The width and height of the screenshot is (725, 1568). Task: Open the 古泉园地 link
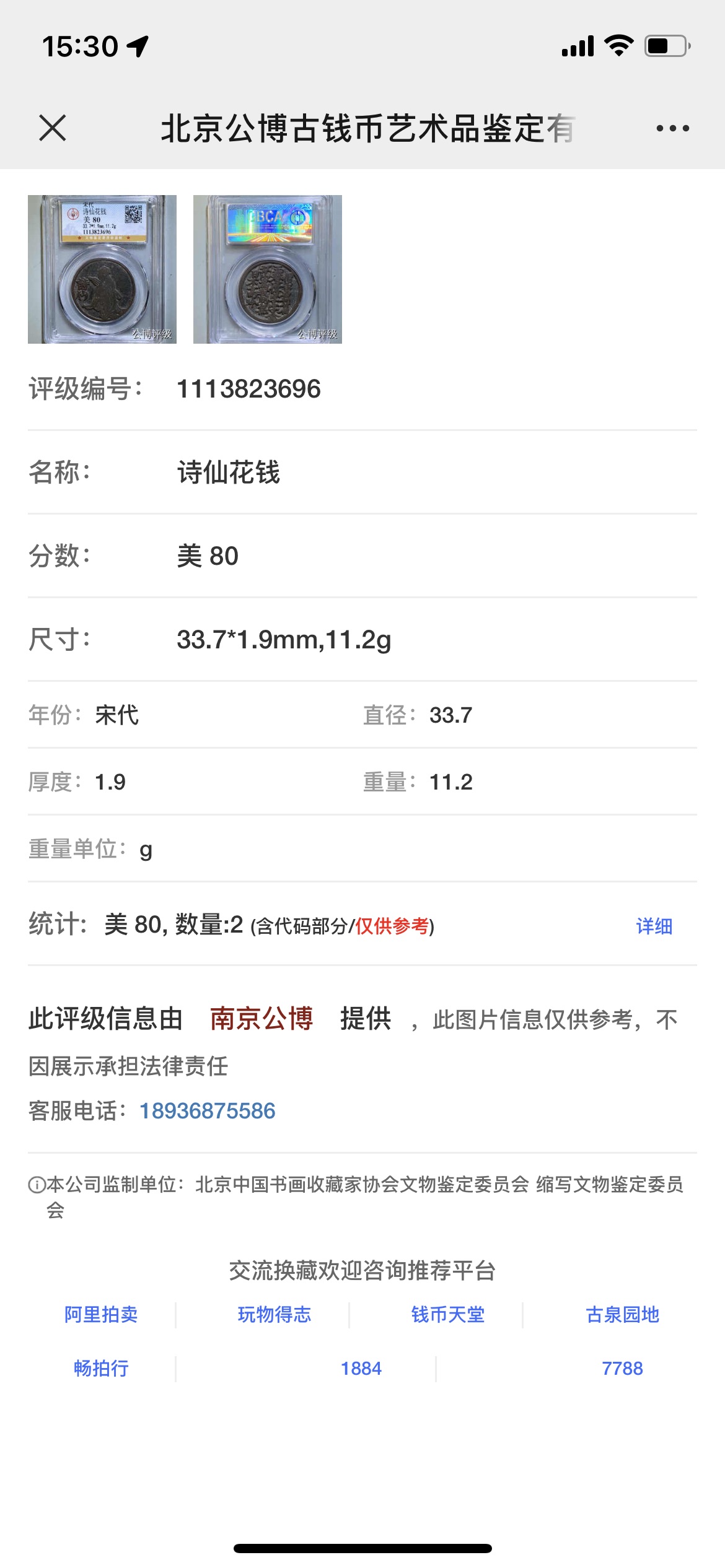623,1314
